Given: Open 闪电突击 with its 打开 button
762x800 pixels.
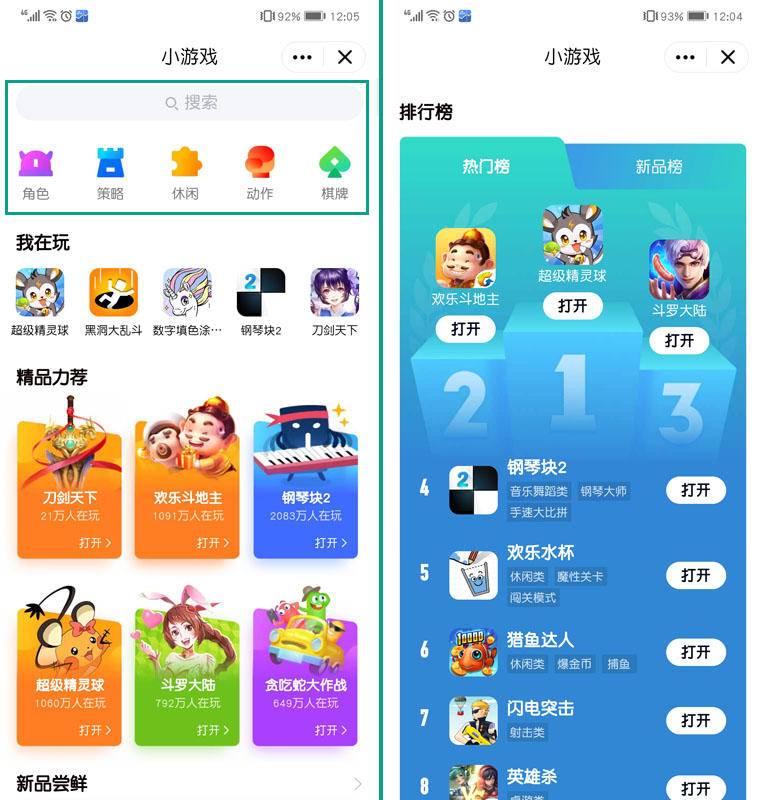Looking at the screenshot, I should (x=696, y=720).
